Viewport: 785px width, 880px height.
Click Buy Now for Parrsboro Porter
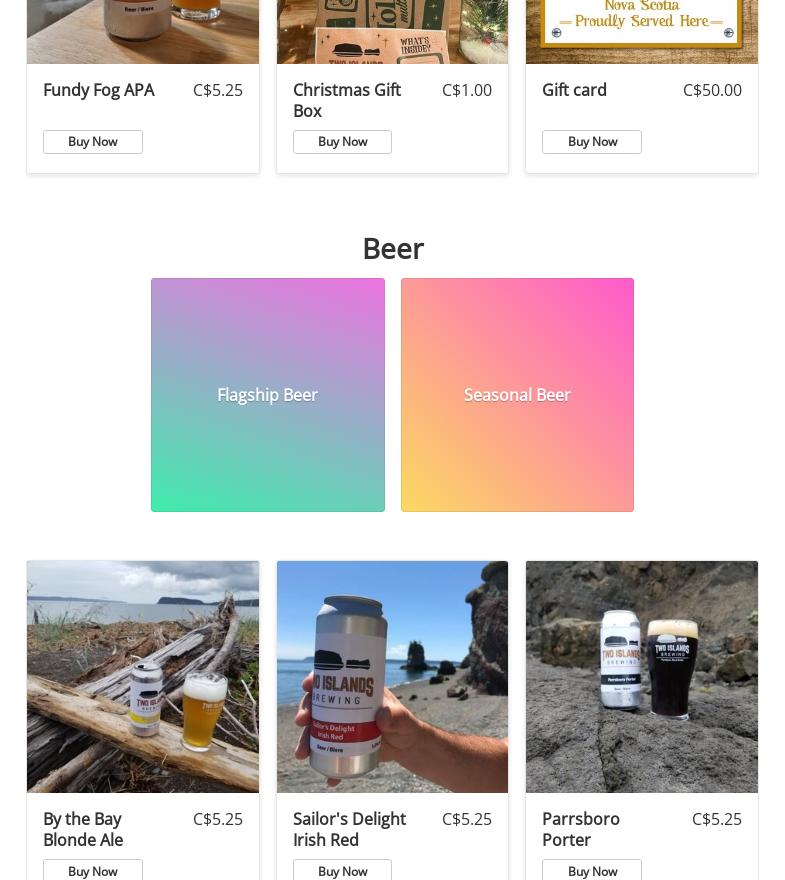pyautogui.click(x=592, y=871)
